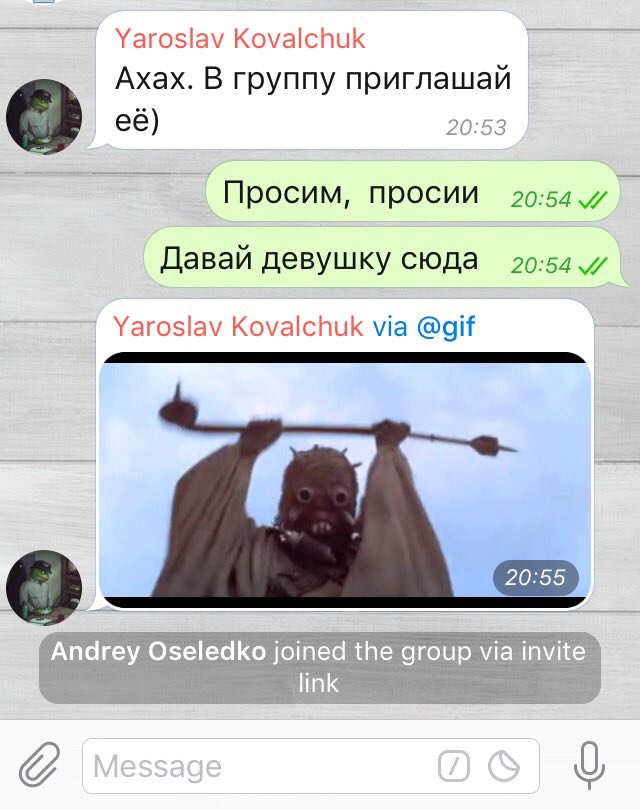The height and width of the screenshot is (809, 640).
Task: Open the GIF sent by Yaroslav Kovalchuk
Action: tap(345, 479)
